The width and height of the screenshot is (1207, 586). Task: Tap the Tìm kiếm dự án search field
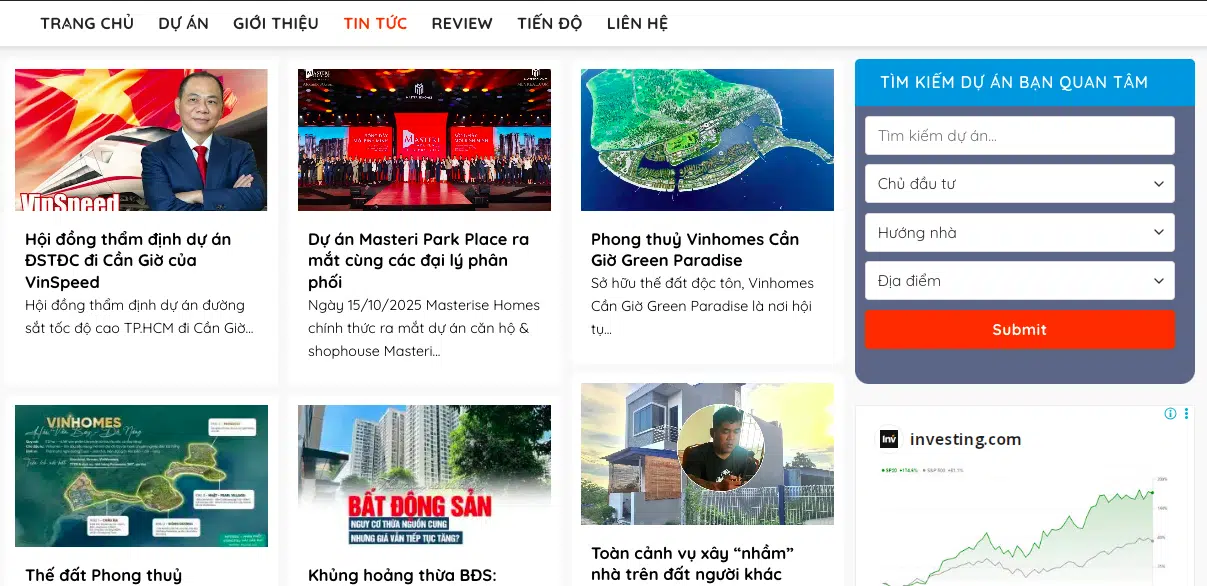[1019, 136]
